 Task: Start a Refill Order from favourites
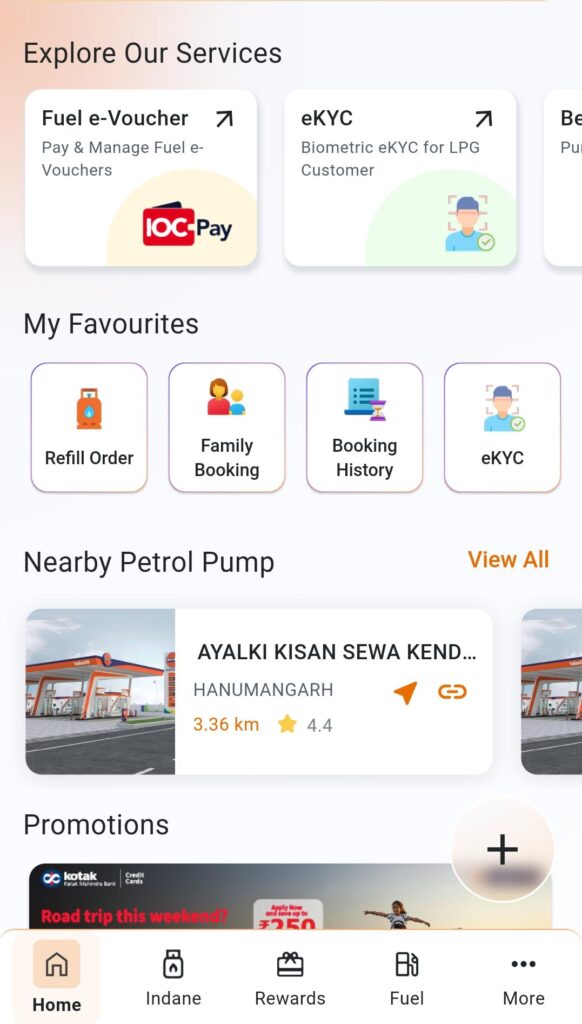89,427
